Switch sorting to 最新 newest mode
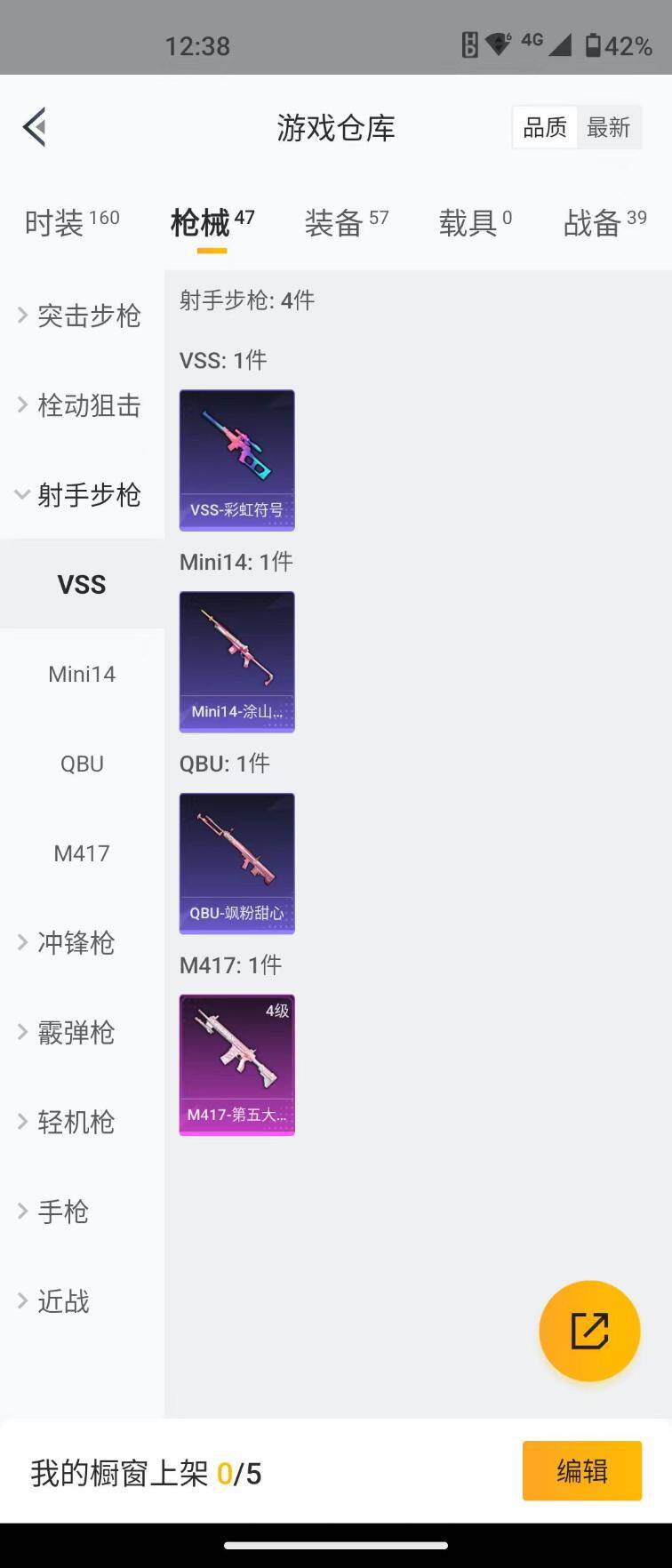672x1568 pixels. click(609, 127)
